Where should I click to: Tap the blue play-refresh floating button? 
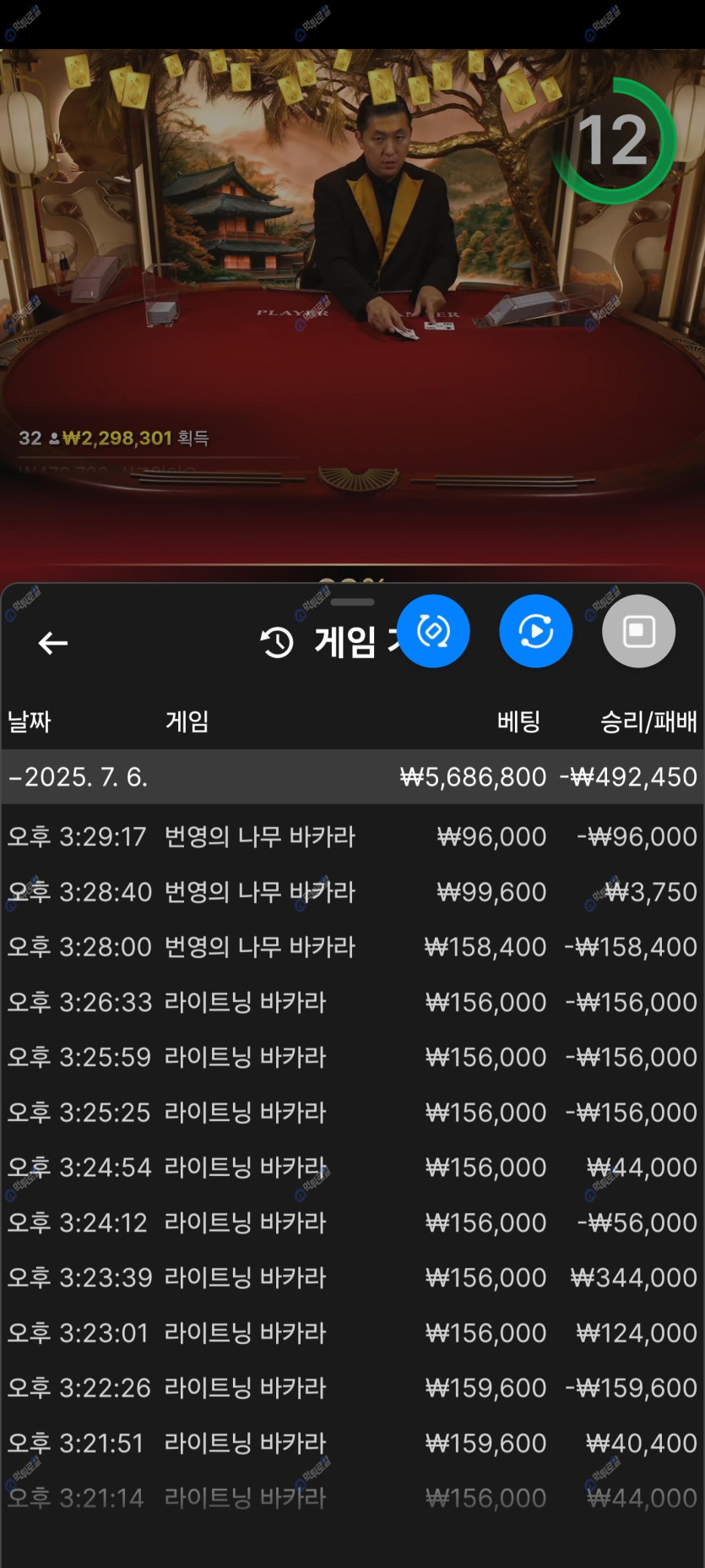(x=535, y=631)
